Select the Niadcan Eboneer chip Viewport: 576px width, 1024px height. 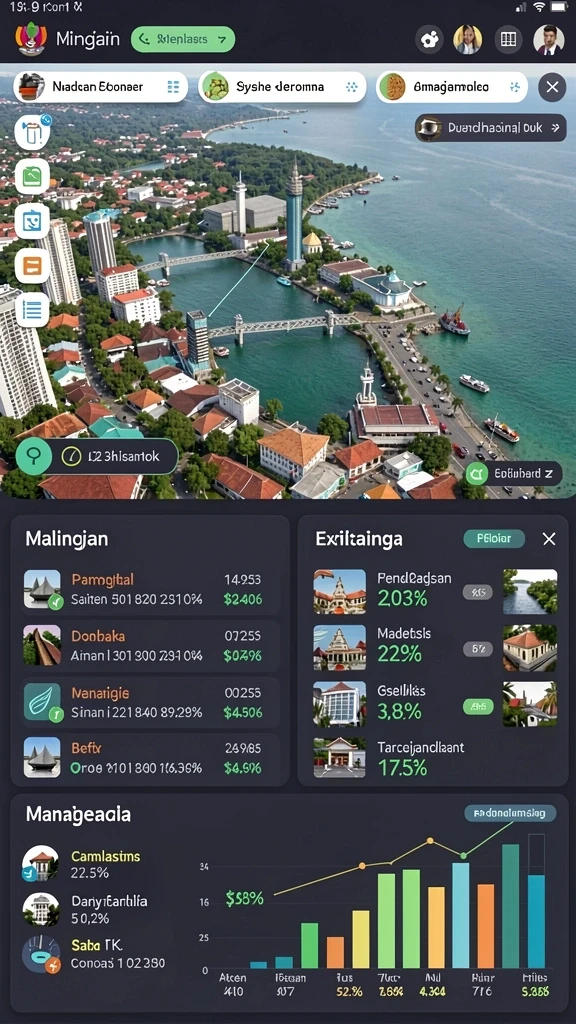101,87
